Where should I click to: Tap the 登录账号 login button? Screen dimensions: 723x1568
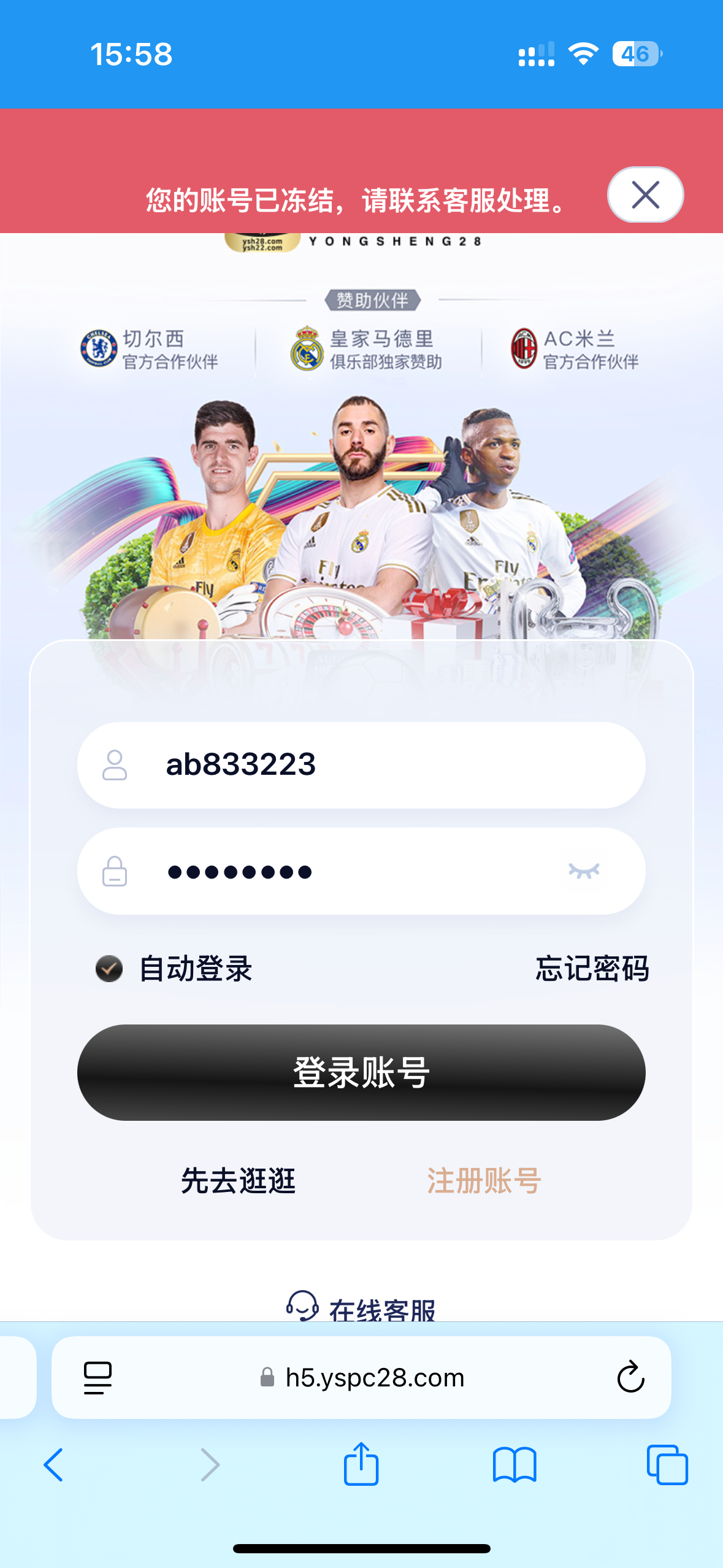pyautogui.click(x=361, y=1072)
